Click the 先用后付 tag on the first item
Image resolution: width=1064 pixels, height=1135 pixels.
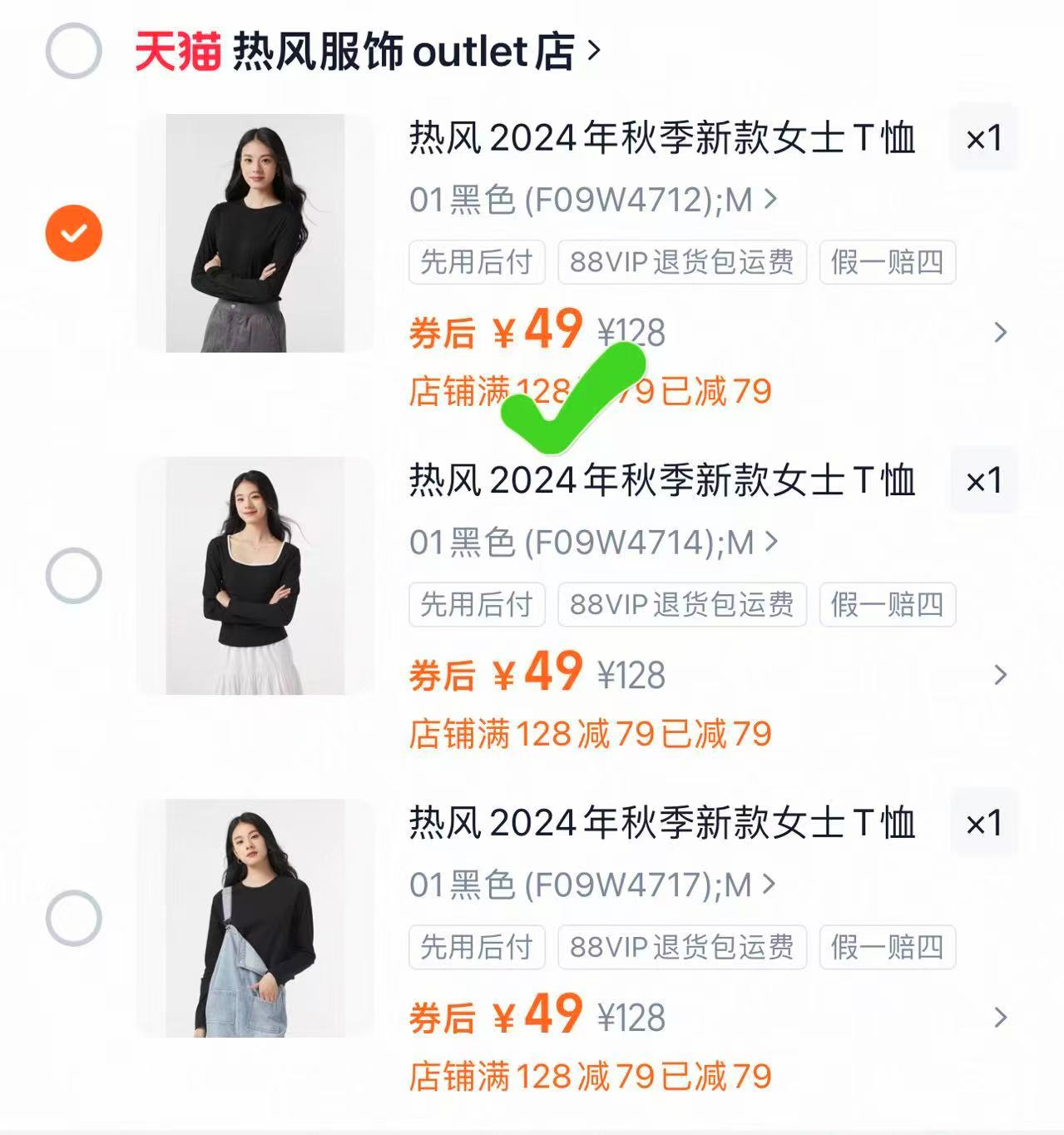tap(477, 262)
